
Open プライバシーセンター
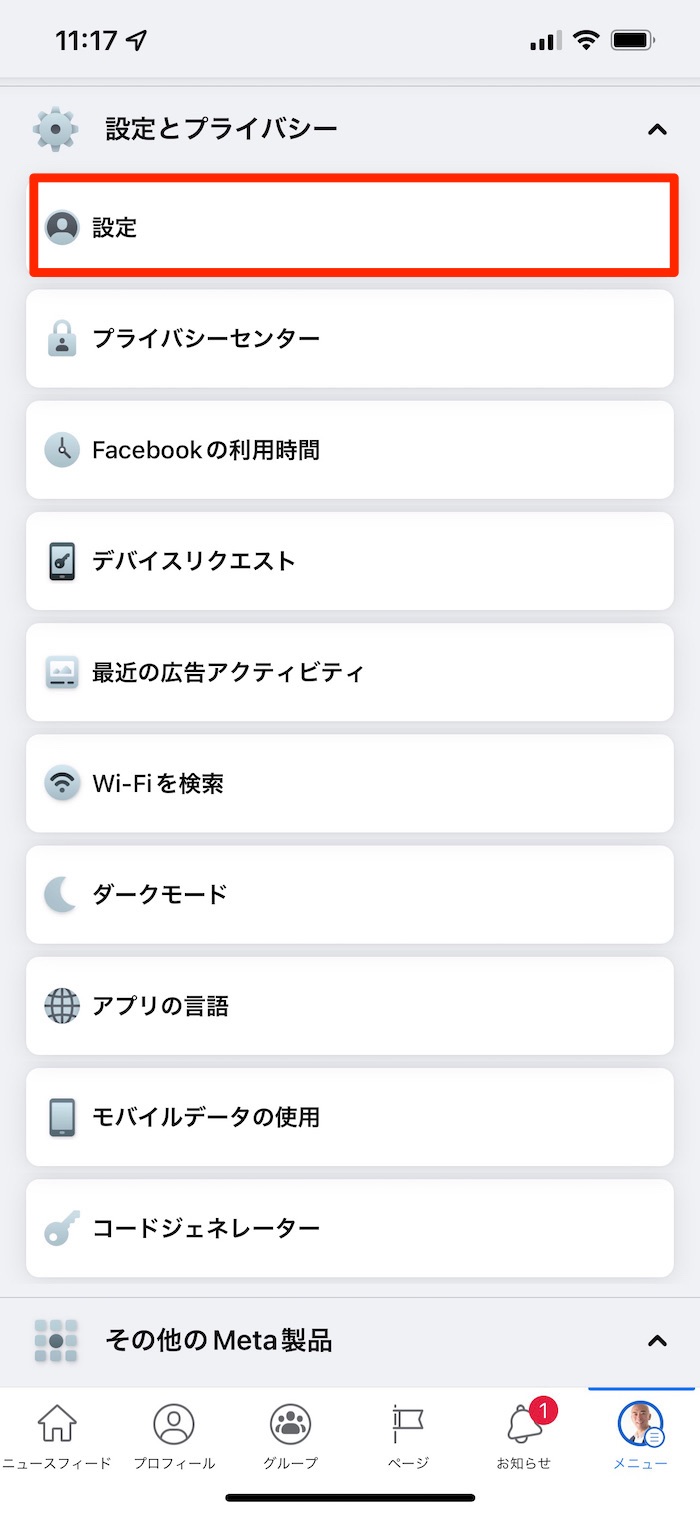coord(350,338)
